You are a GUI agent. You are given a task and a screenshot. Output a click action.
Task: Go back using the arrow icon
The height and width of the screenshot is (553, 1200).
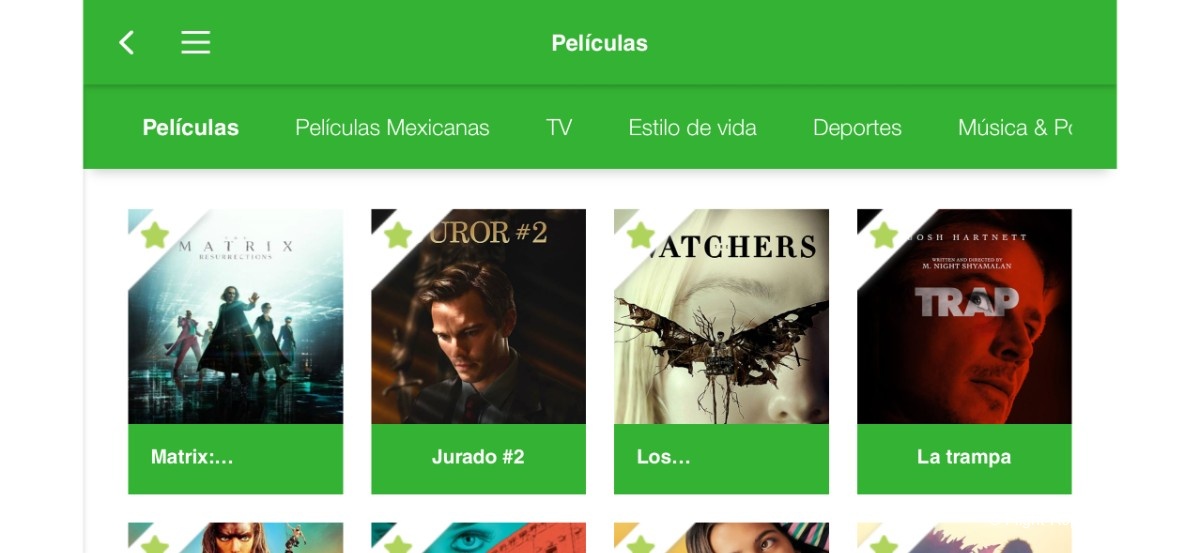tap(127, 43)
